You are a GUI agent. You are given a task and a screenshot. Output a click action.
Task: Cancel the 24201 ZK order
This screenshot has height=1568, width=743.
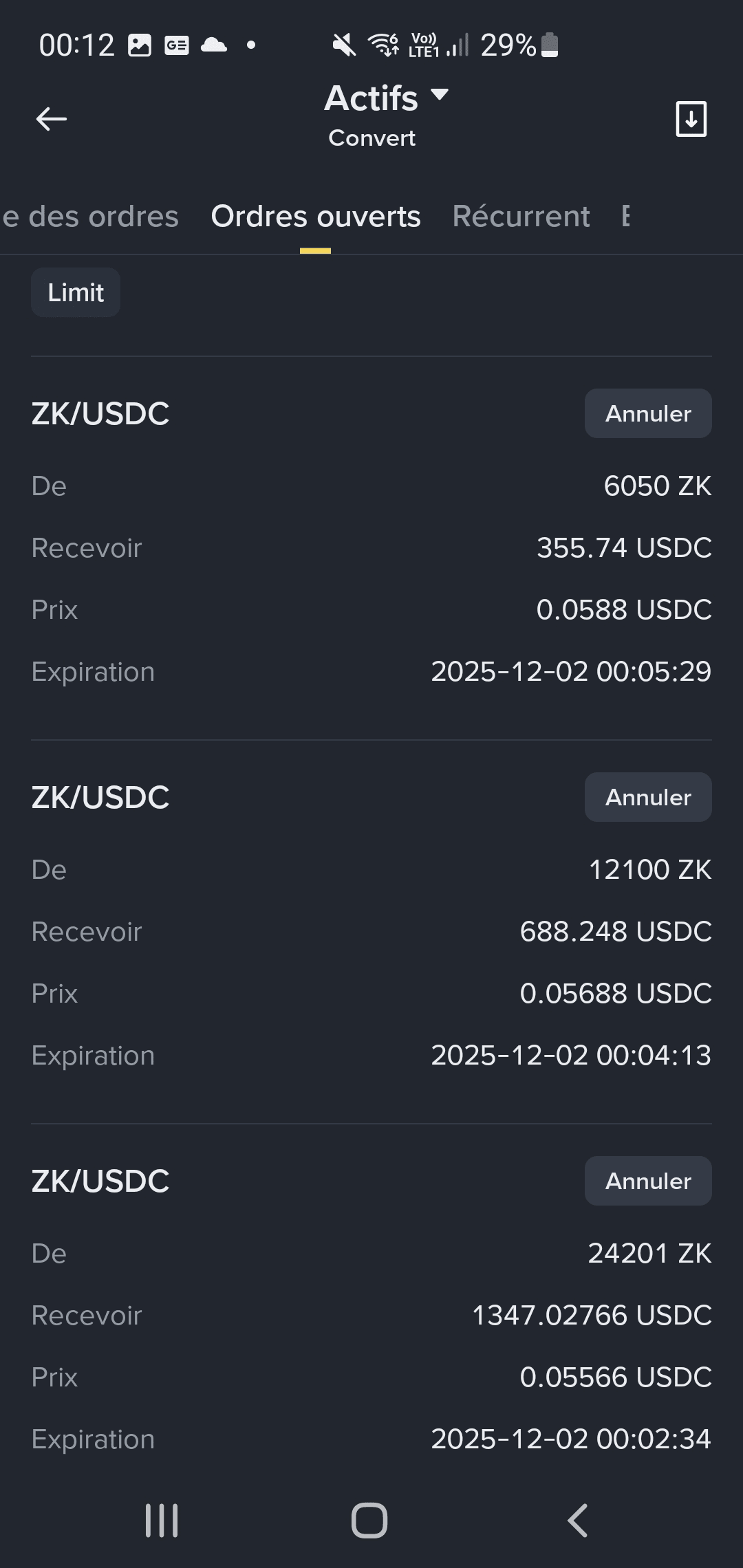click(647, 1182)
